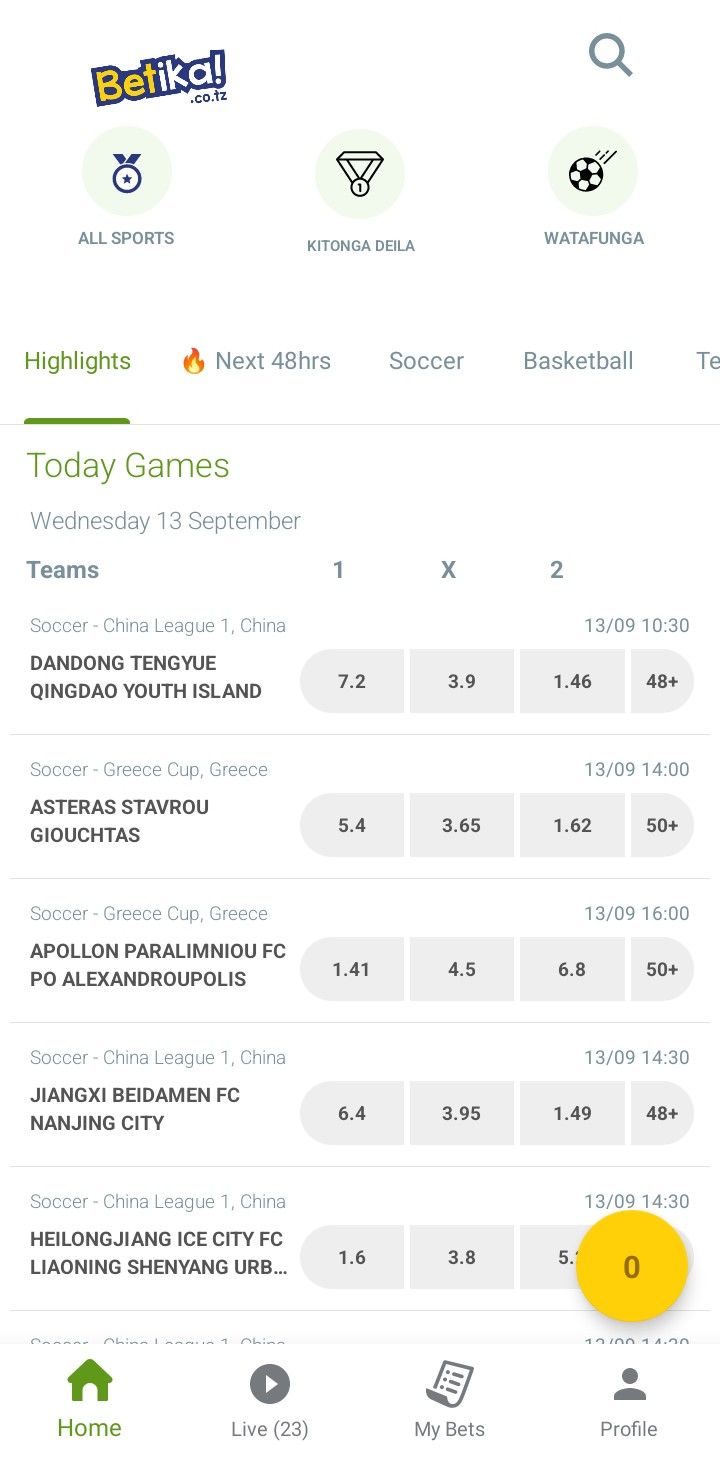
Task: Open Kitonga Deila section
Action: 360,192
